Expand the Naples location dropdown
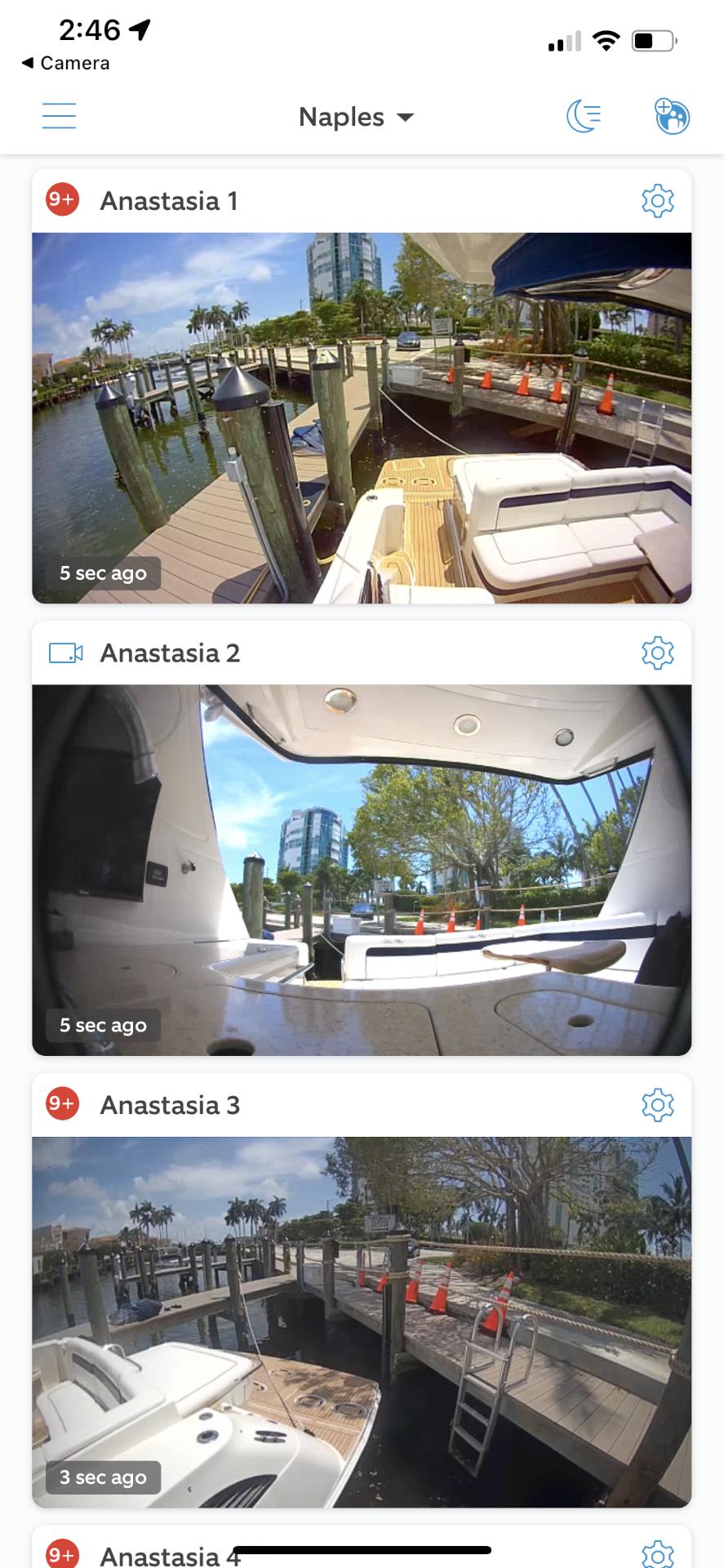This screenshot has height=1568, width=724. click(357, 117)
